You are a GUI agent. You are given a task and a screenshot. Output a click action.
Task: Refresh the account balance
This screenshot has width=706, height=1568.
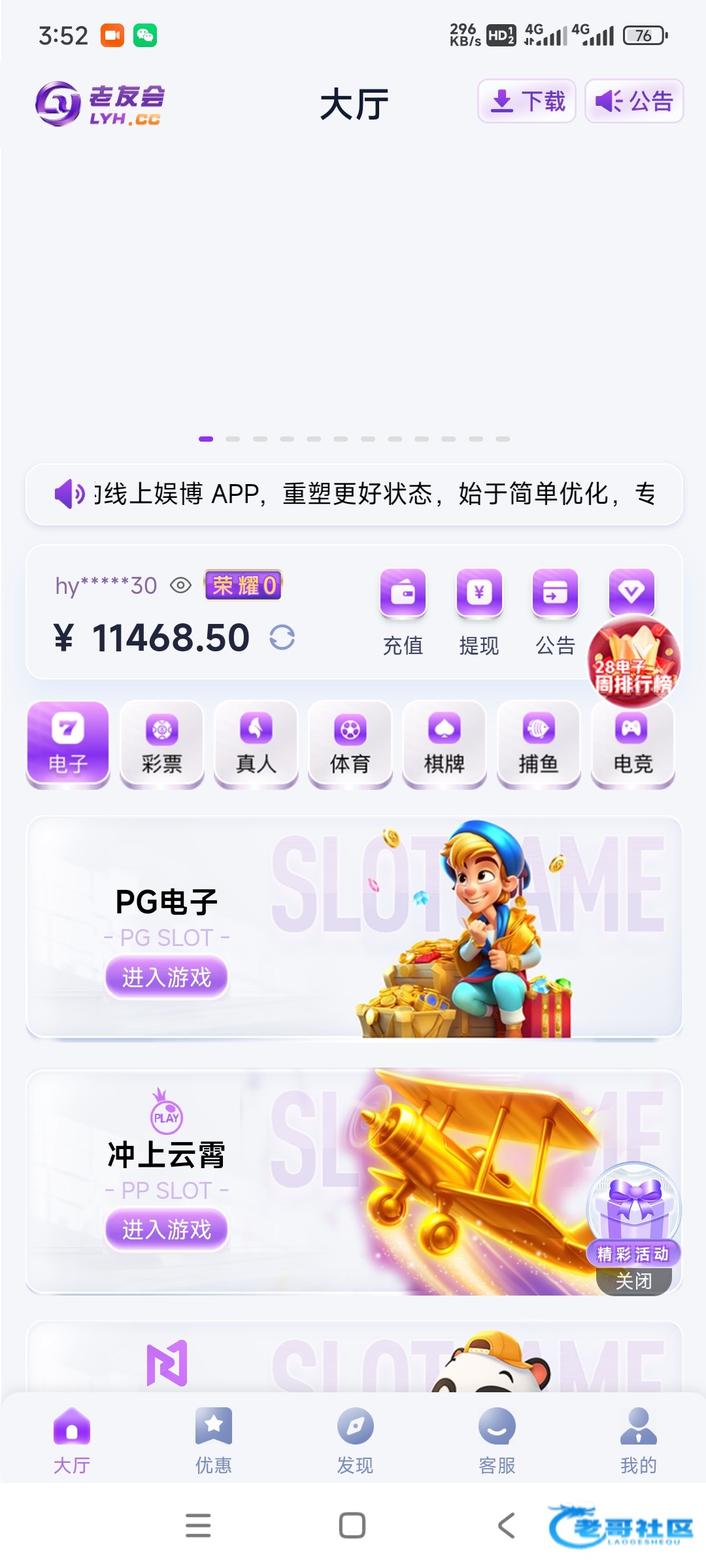[282, 637]
